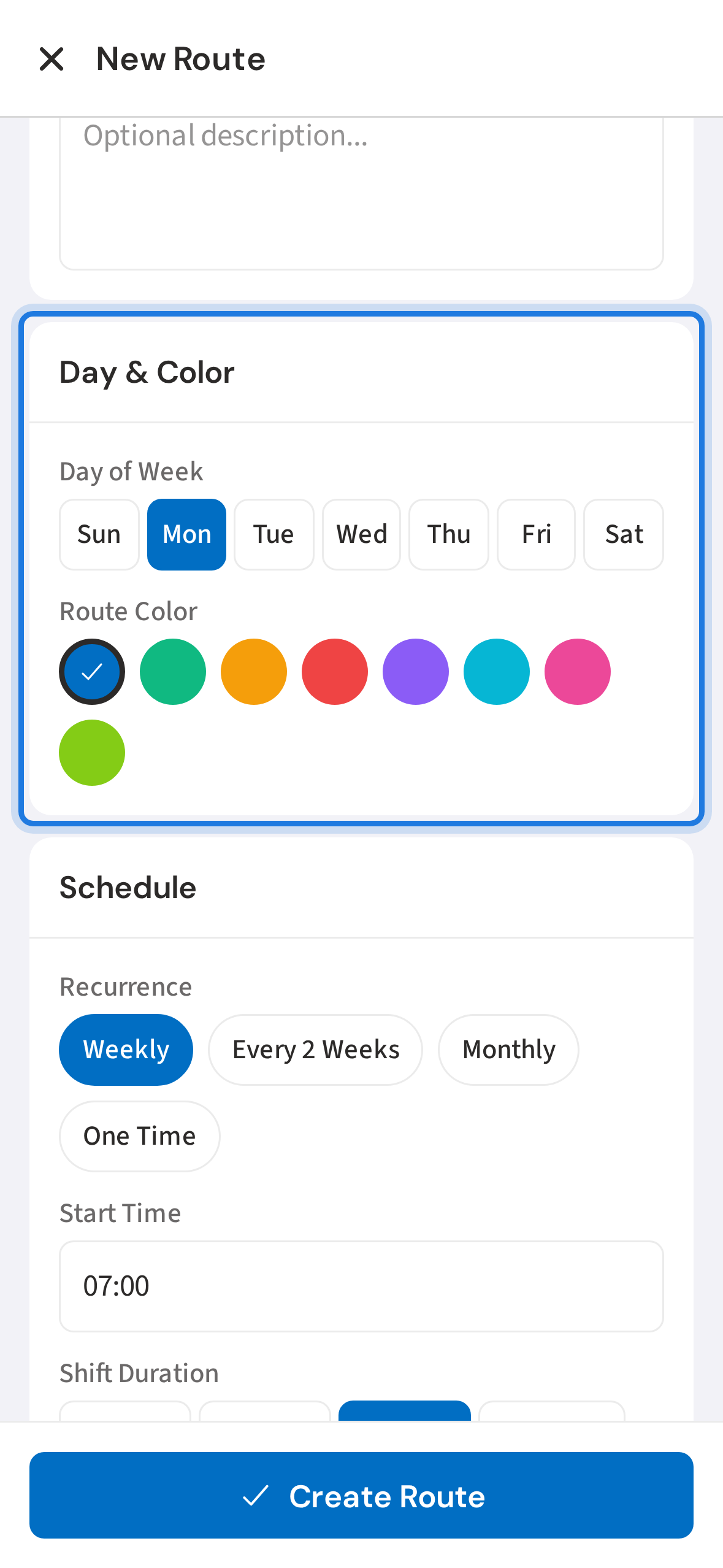The height and width of the screenshot is (1568, 723).
Task: Pick the purple route color
Action: click(x=415, y=672)
